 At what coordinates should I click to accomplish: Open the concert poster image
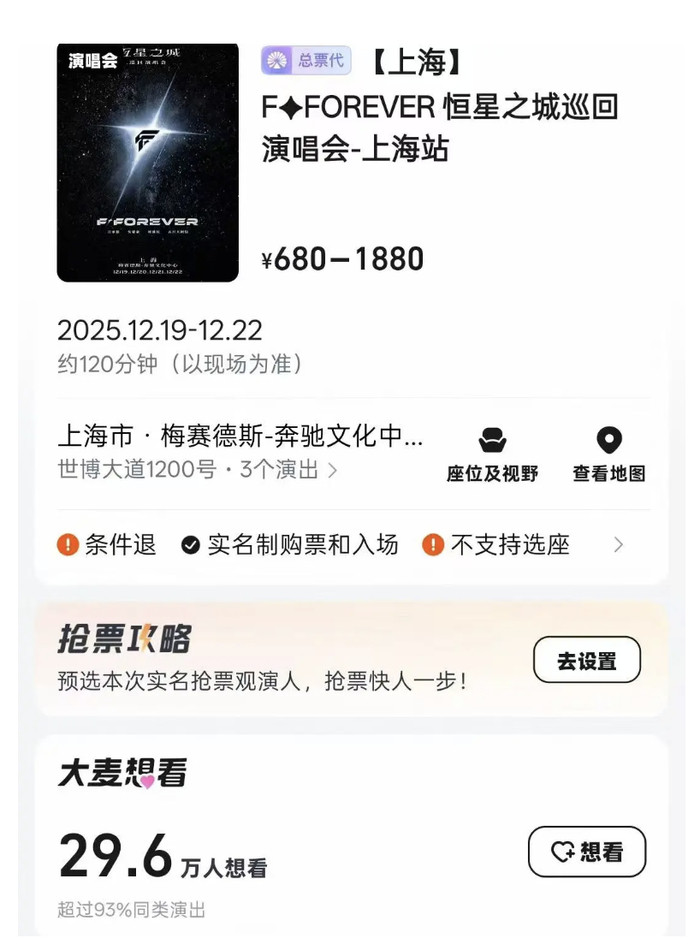[x=148, y=163]
